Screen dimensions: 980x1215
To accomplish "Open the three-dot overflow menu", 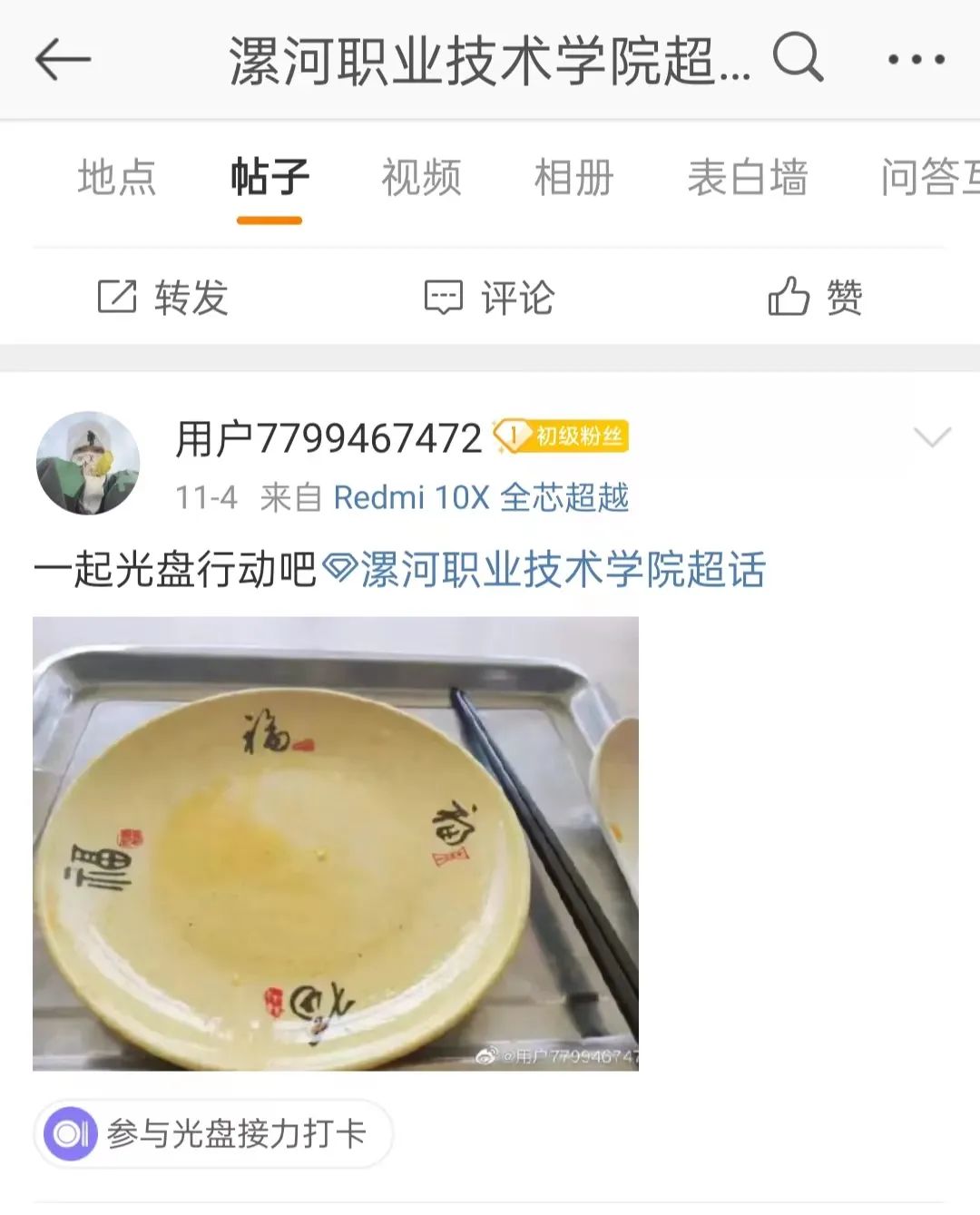I will point(916,60).
